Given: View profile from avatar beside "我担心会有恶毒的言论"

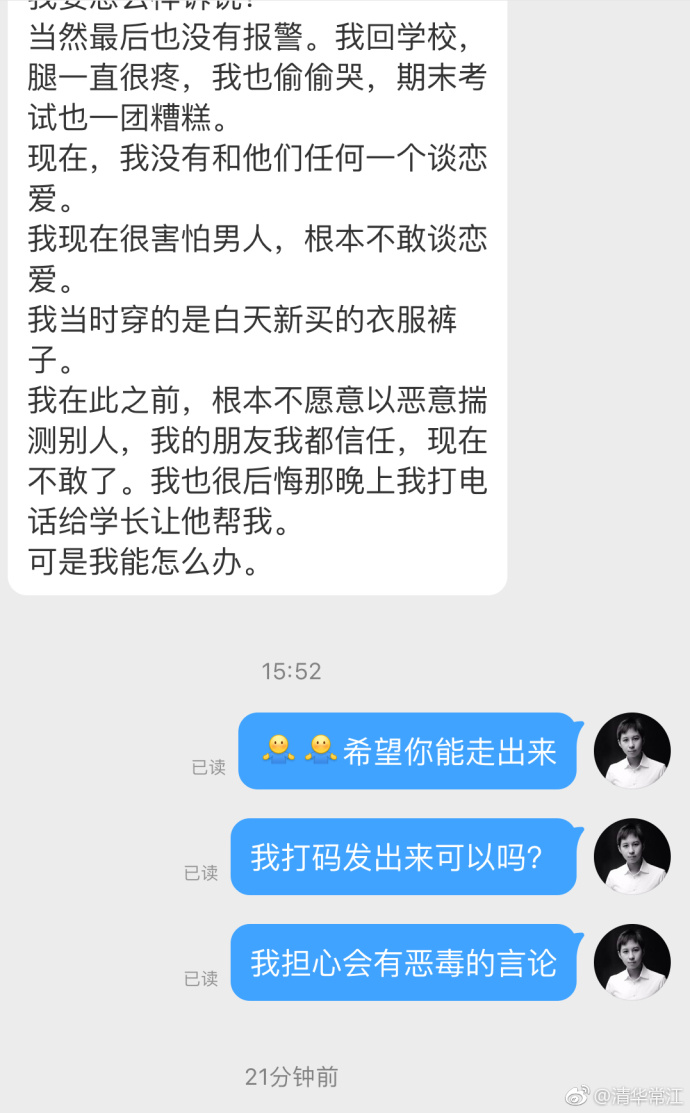Looking at the screenshot, I should click(632, 962).
